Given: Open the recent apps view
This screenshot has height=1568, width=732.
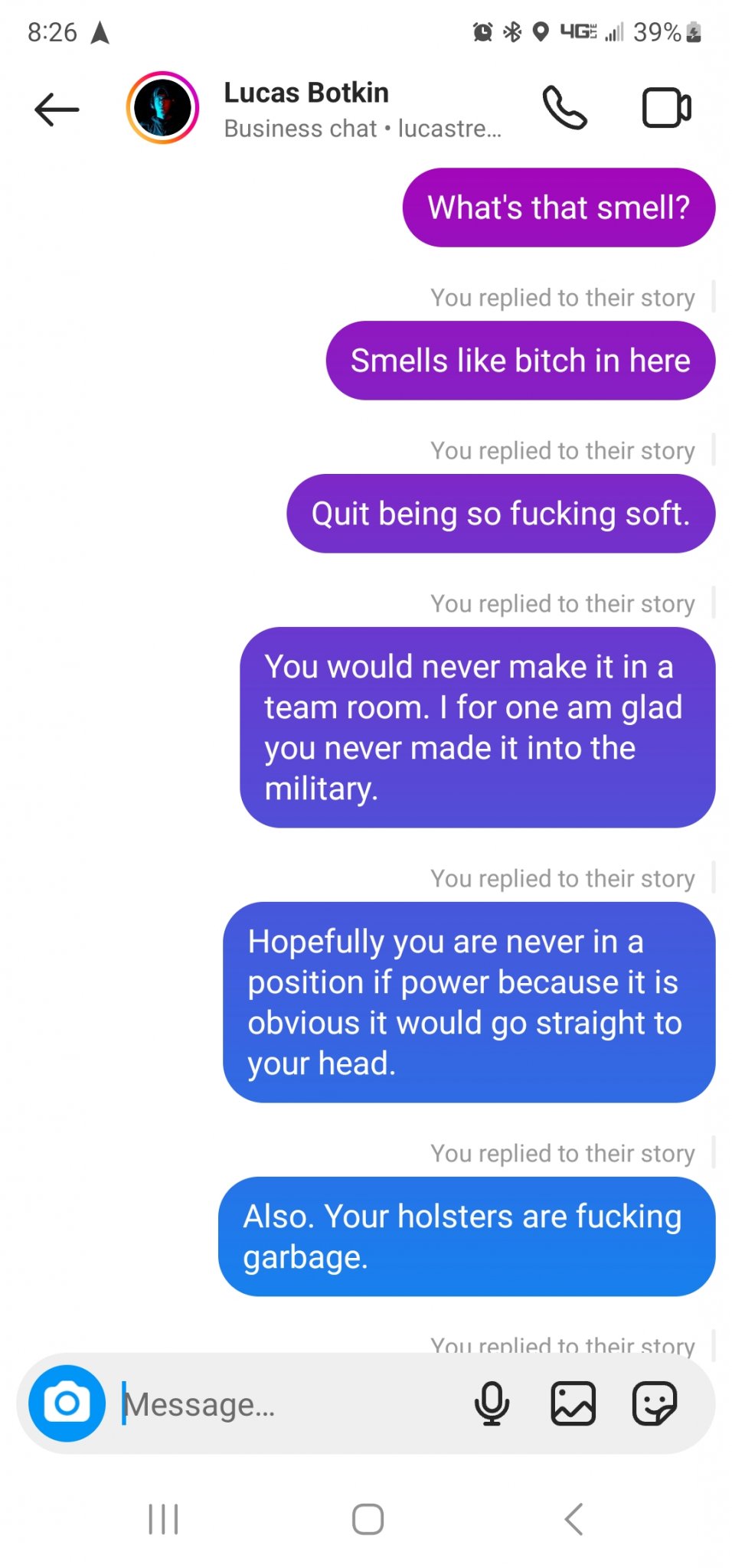Looking at the screenshot, I should (163, 1519).
